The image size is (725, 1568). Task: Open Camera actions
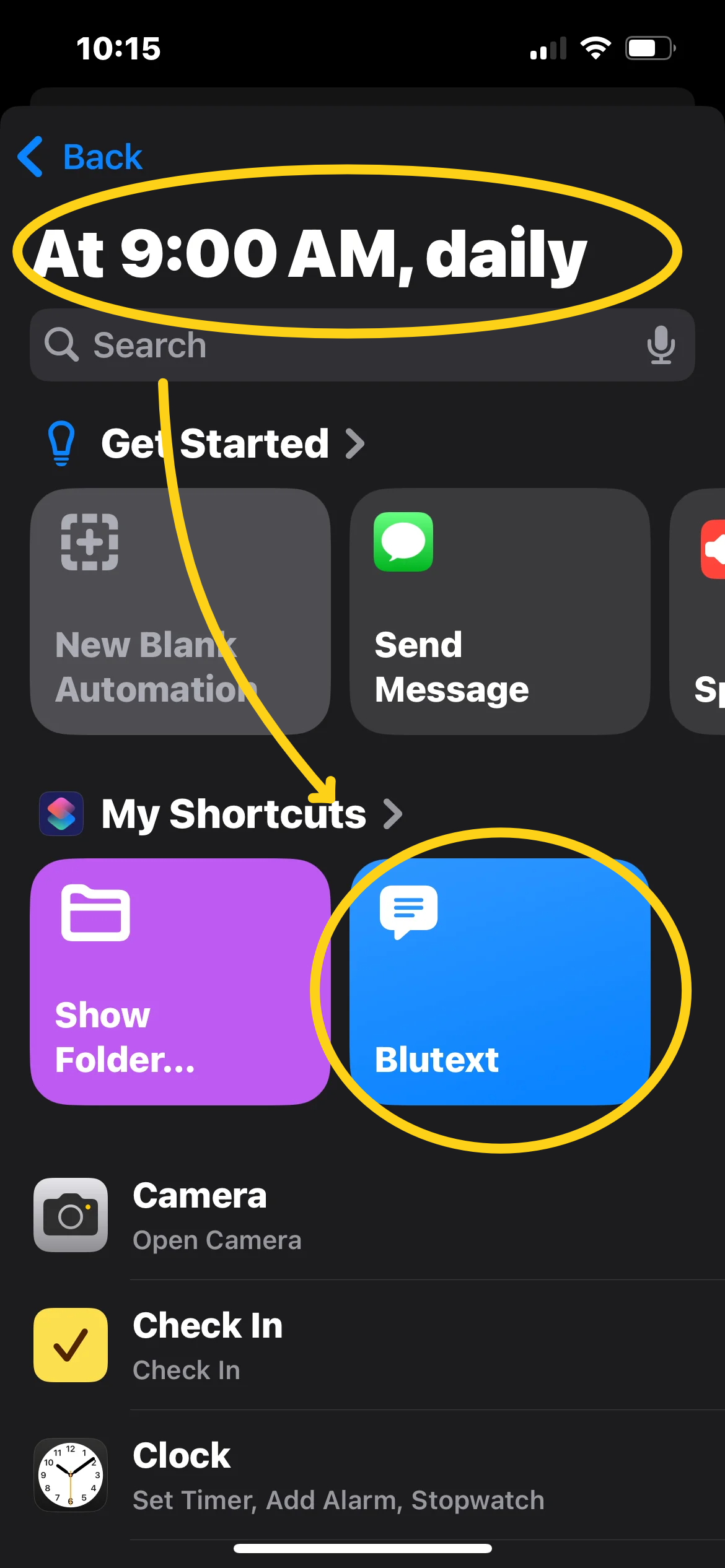coord(362,1215)
